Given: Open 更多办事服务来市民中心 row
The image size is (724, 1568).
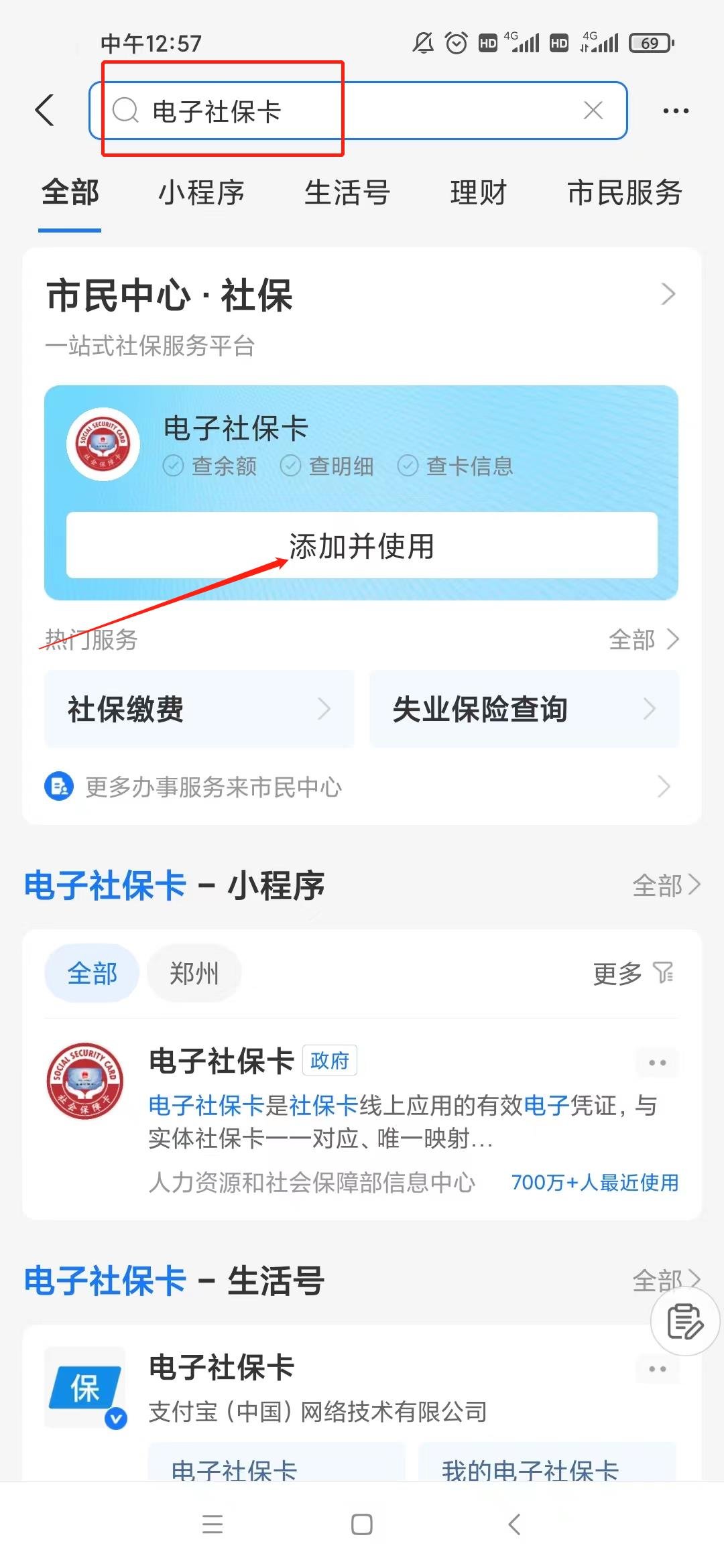Looking at the screenshot, I should pyautogui.click(x=362, y=787).
